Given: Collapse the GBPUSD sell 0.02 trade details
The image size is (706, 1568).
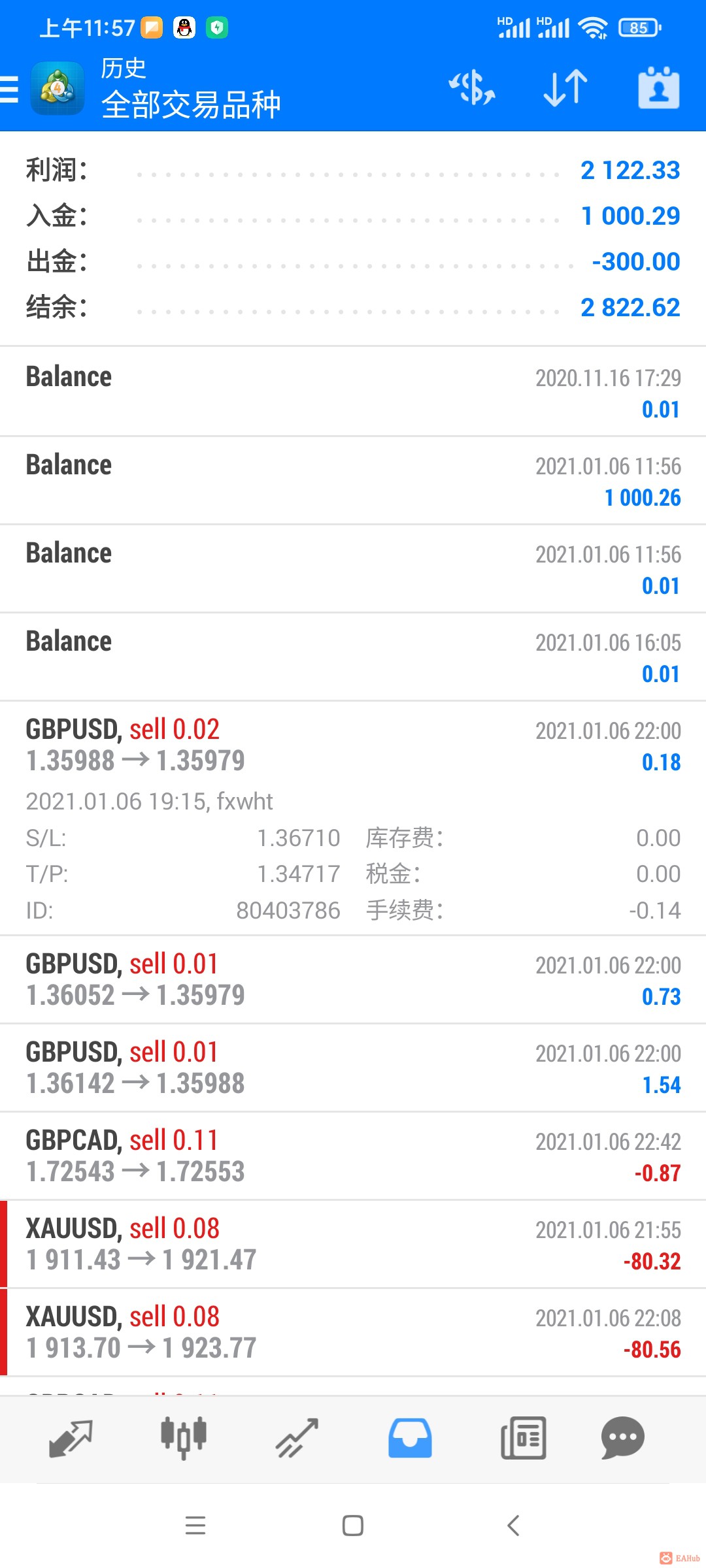Looking at the screenshot, I should click(x=353, y=818).
